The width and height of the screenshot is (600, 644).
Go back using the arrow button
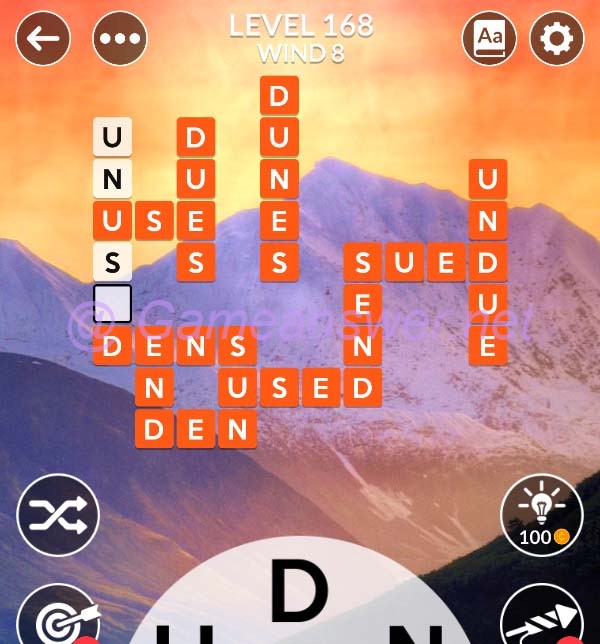click(43, 39)
